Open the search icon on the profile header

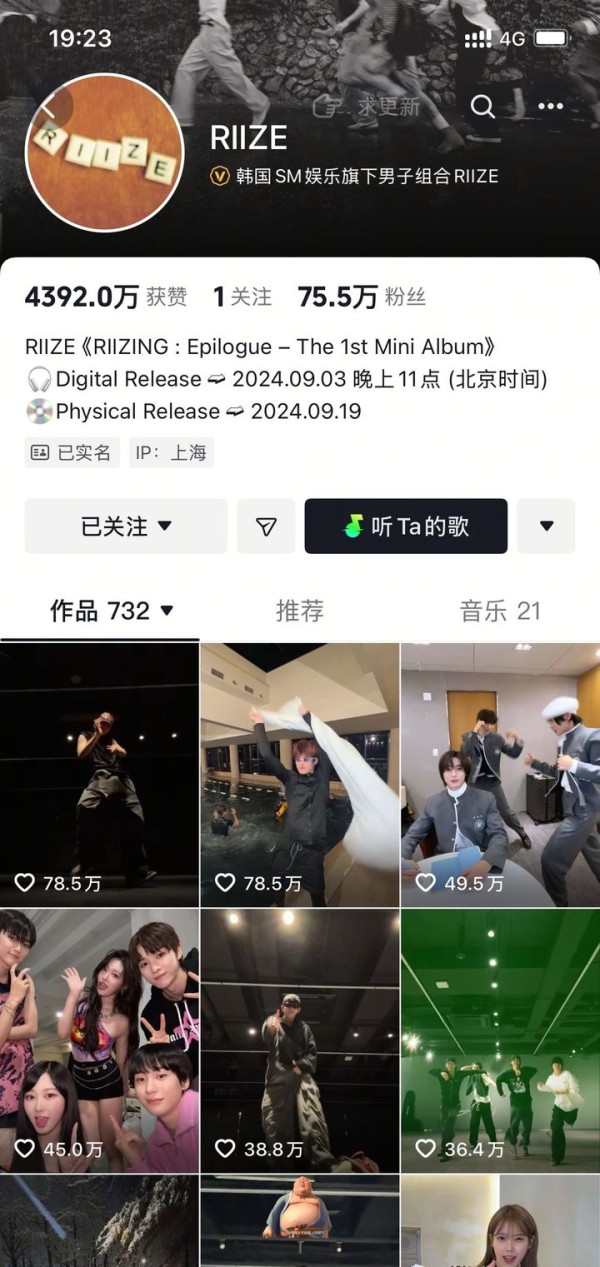[483, 106]
